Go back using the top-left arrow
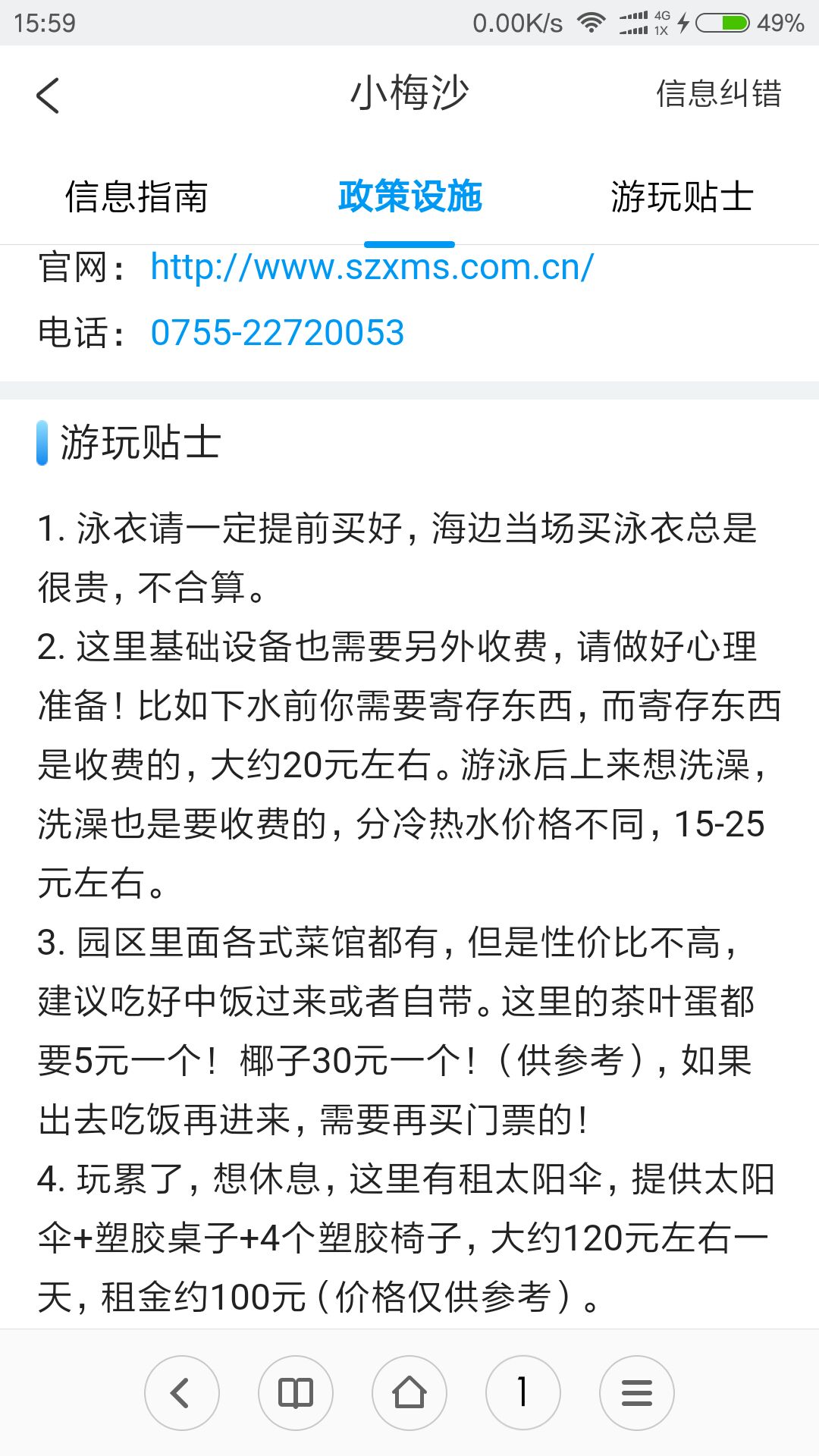The width and height of the screenshot is (819, 1456). click(47, 96)
